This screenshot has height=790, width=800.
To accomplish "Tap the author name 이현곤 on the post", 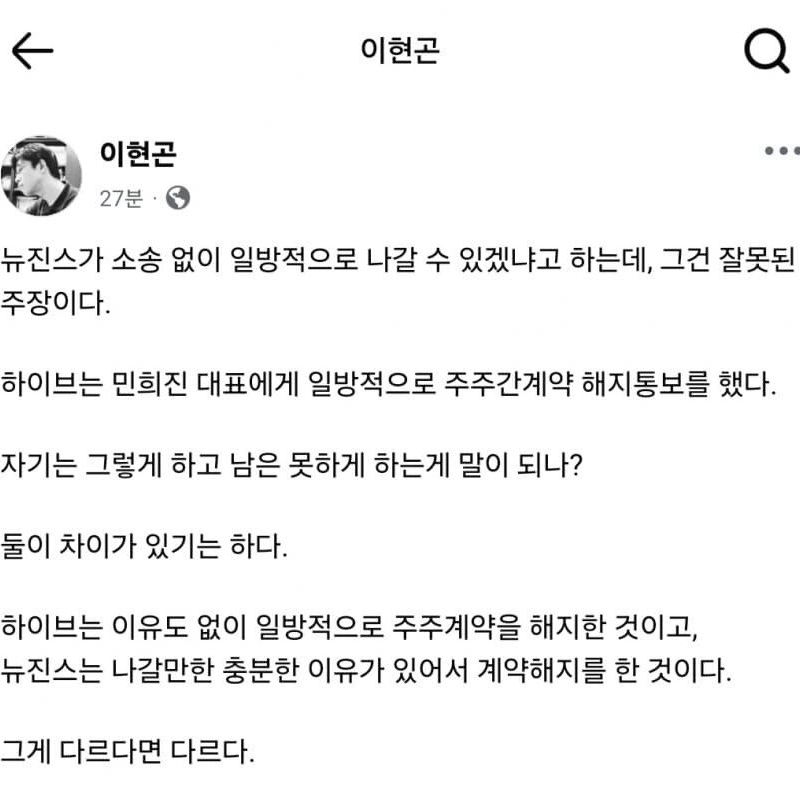I will (139, 155).
